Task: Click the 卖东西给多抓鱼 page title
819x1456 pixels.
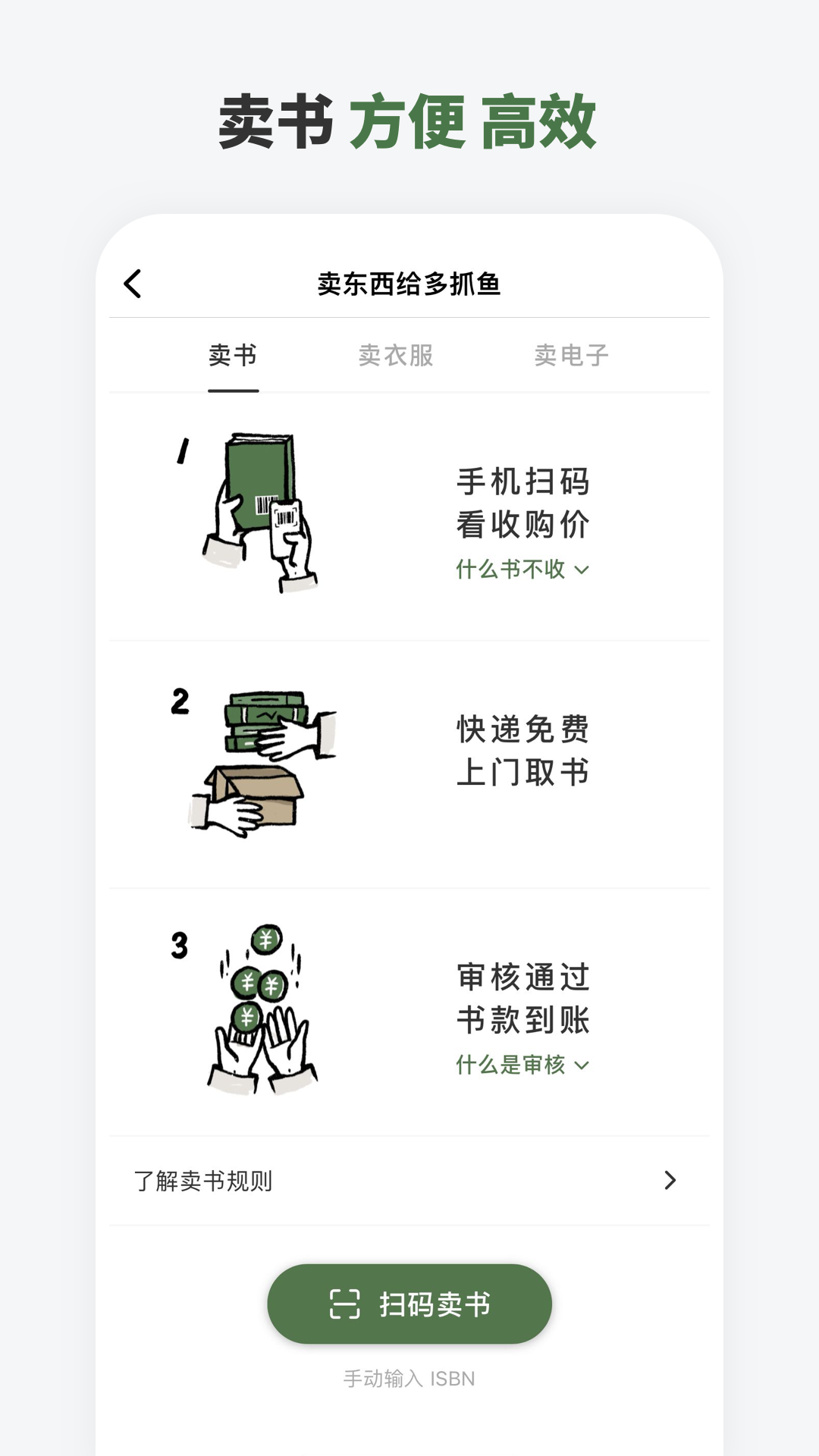Action: pos(409,284)
